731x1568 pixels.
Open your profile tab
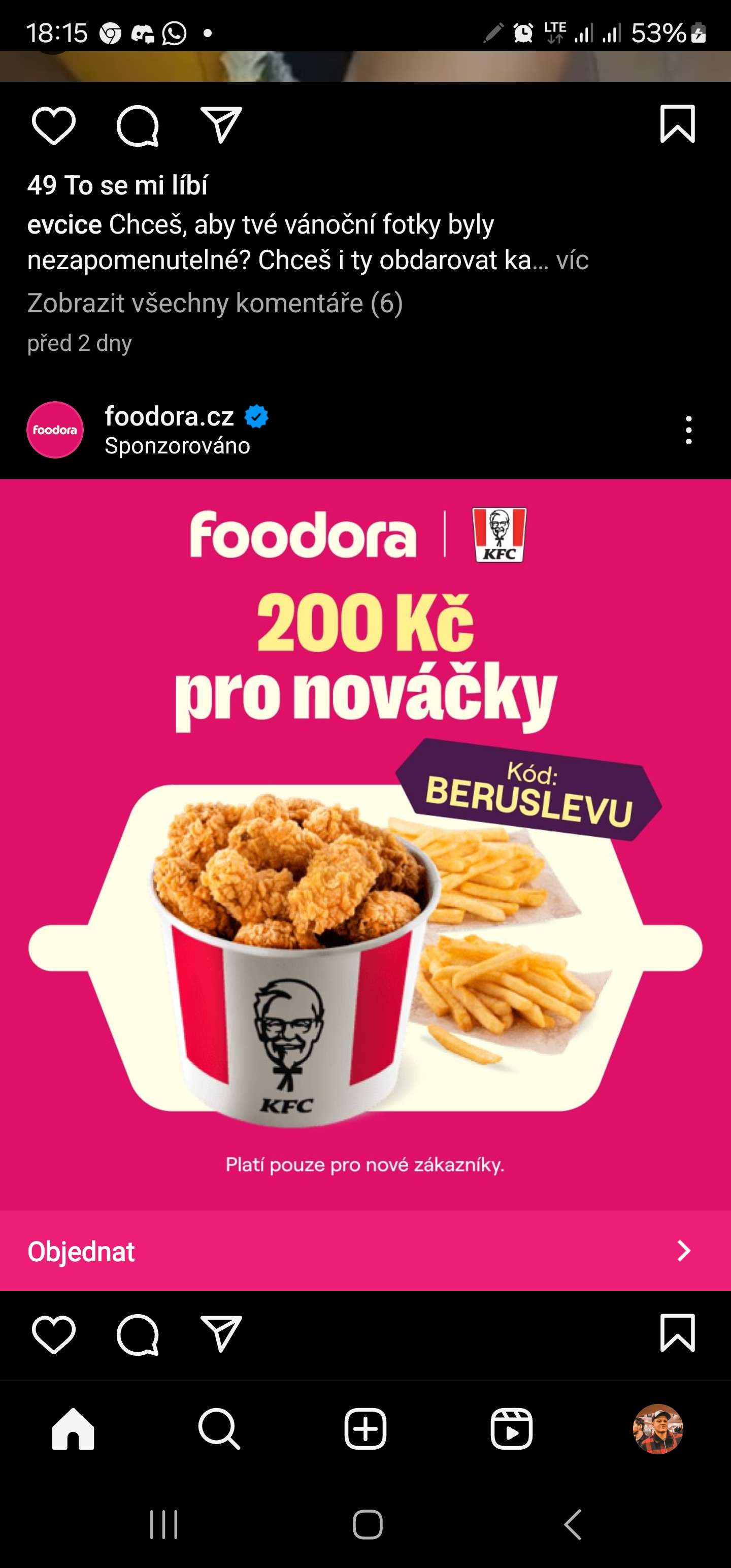[x=658, y=1428]
